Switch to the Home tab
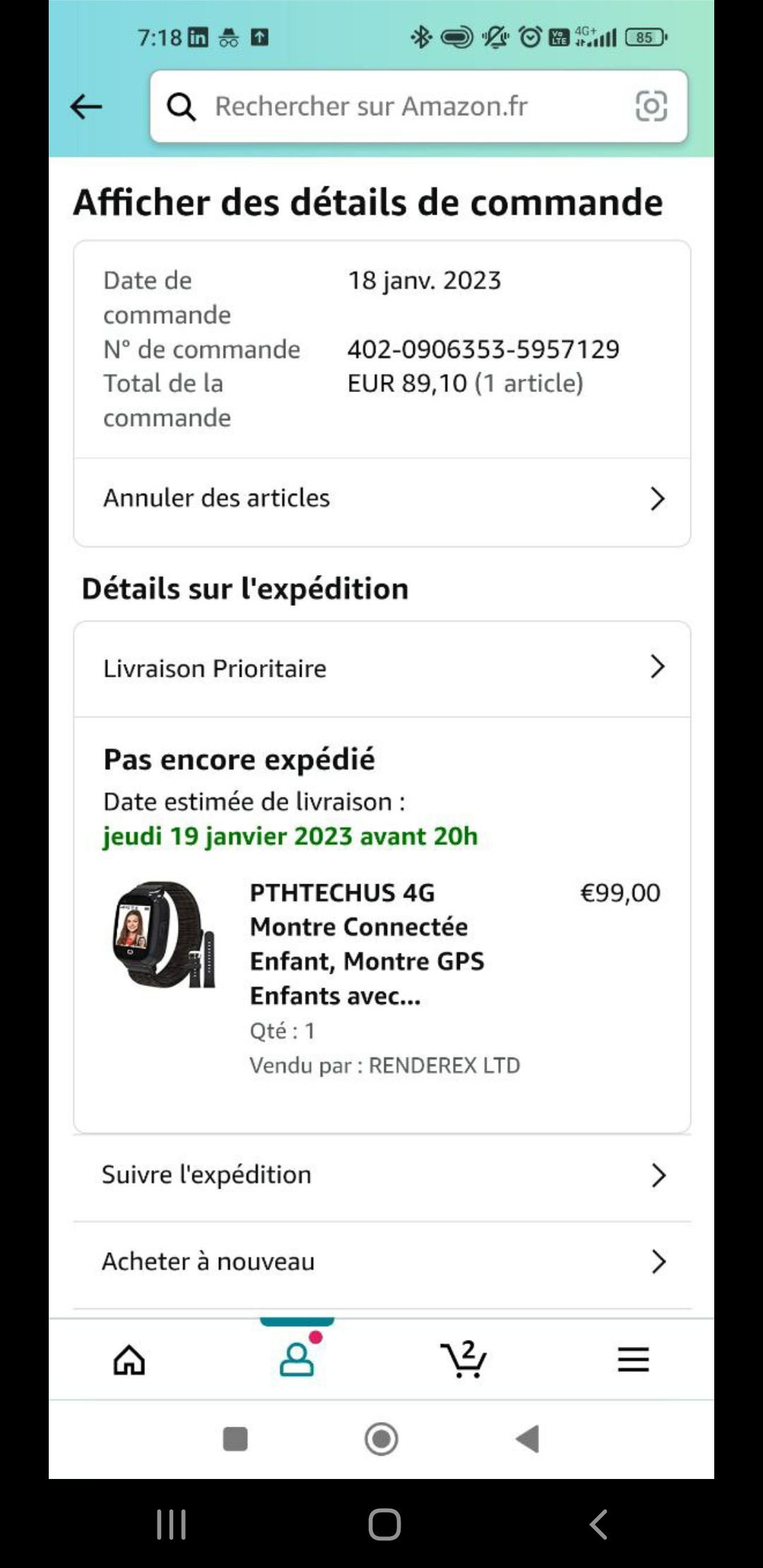This screenshot has width=763, height=1568. 129,1360
